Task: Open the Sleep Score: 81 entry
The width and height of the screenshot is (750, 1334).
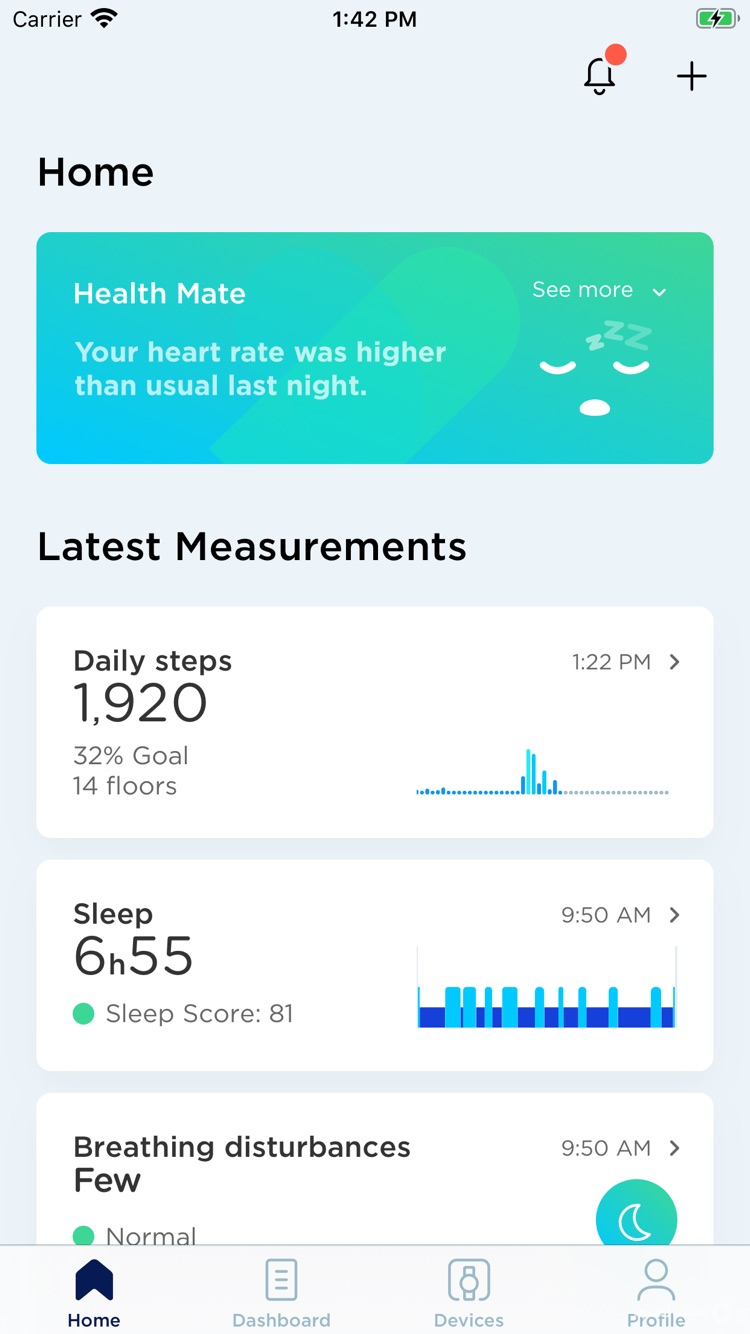Action: pyautogui.click(x=198, y=1013)
